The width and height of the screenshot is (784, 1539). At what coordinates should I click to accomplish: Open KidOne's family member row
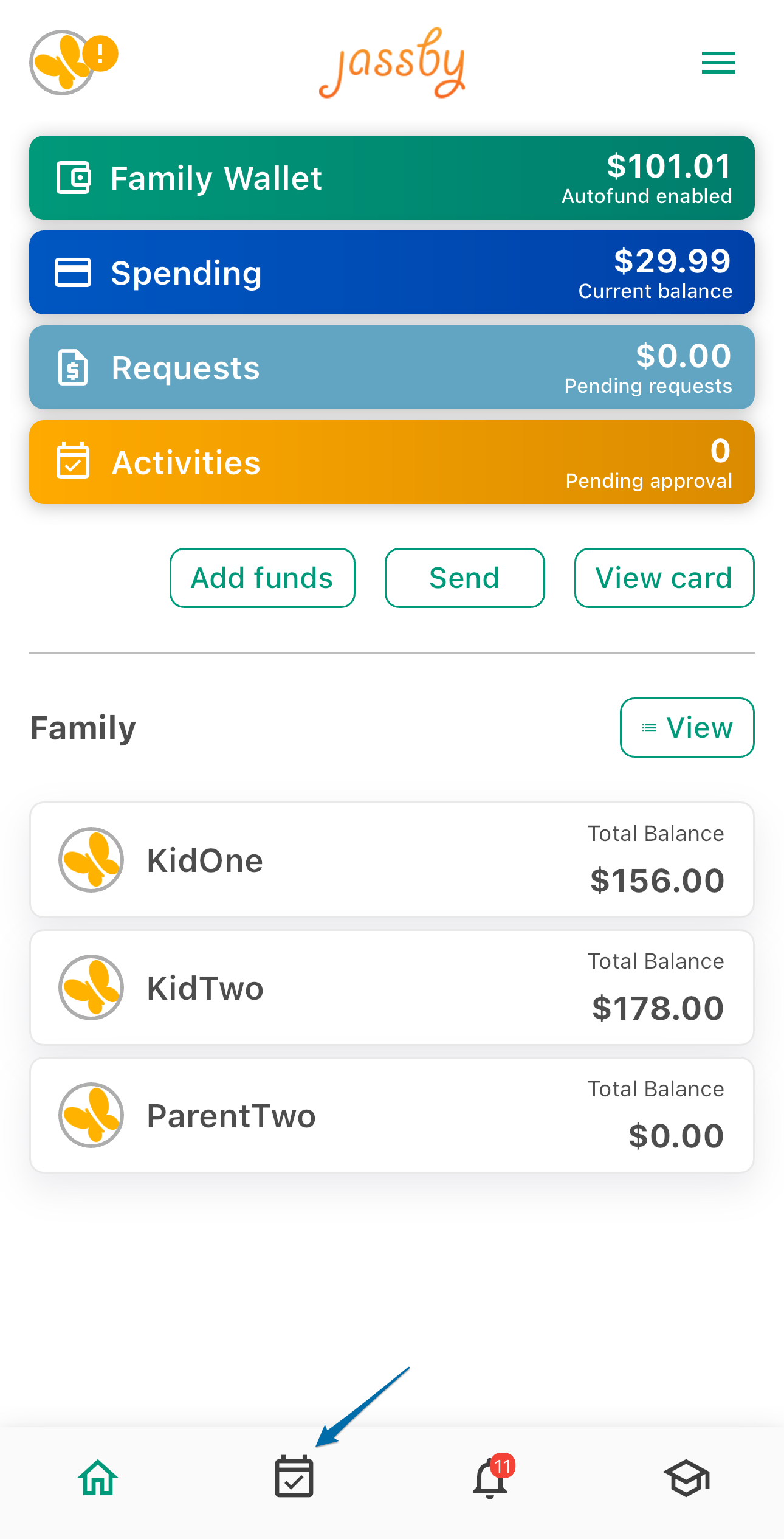click(x=392, y=860)
